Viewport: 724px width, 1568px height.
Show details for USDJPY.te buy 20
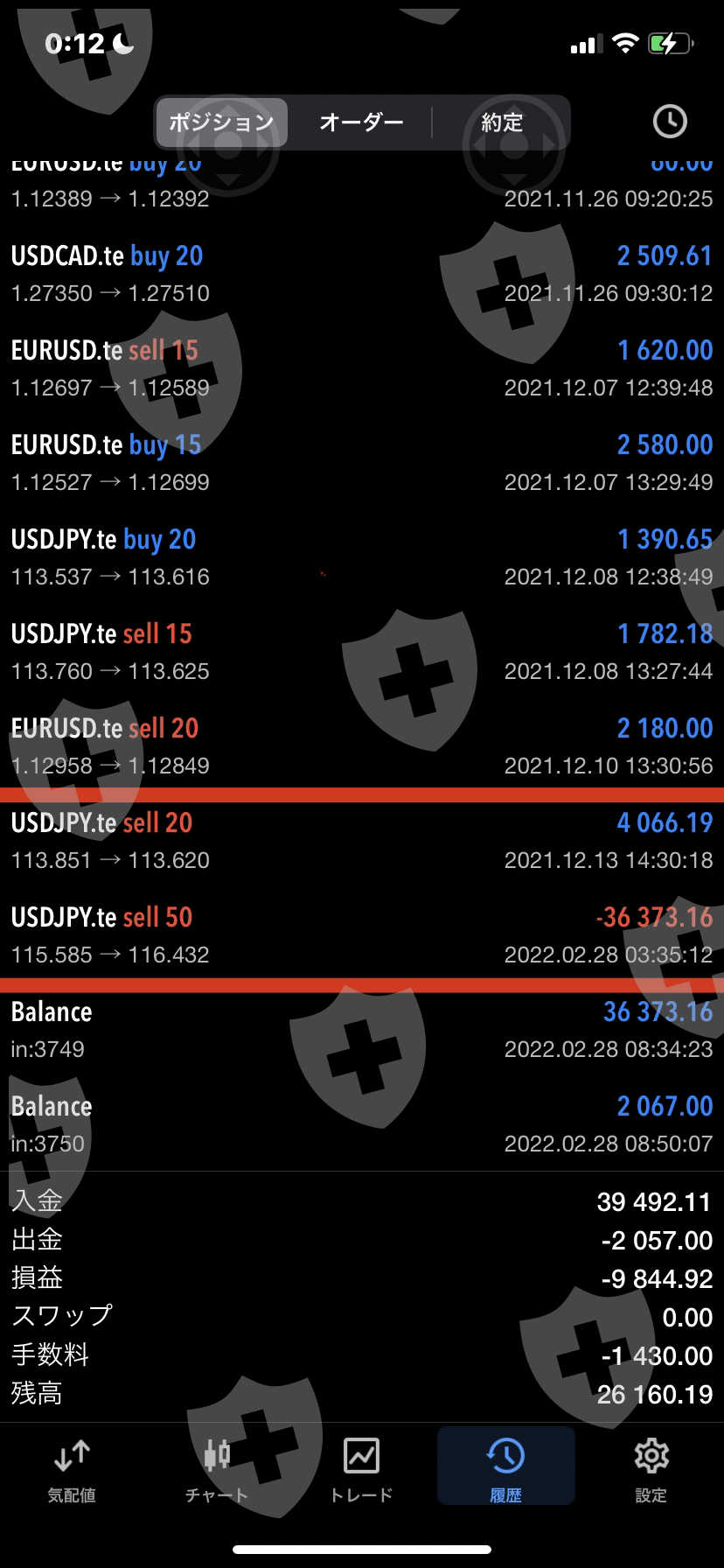(362, 556)
